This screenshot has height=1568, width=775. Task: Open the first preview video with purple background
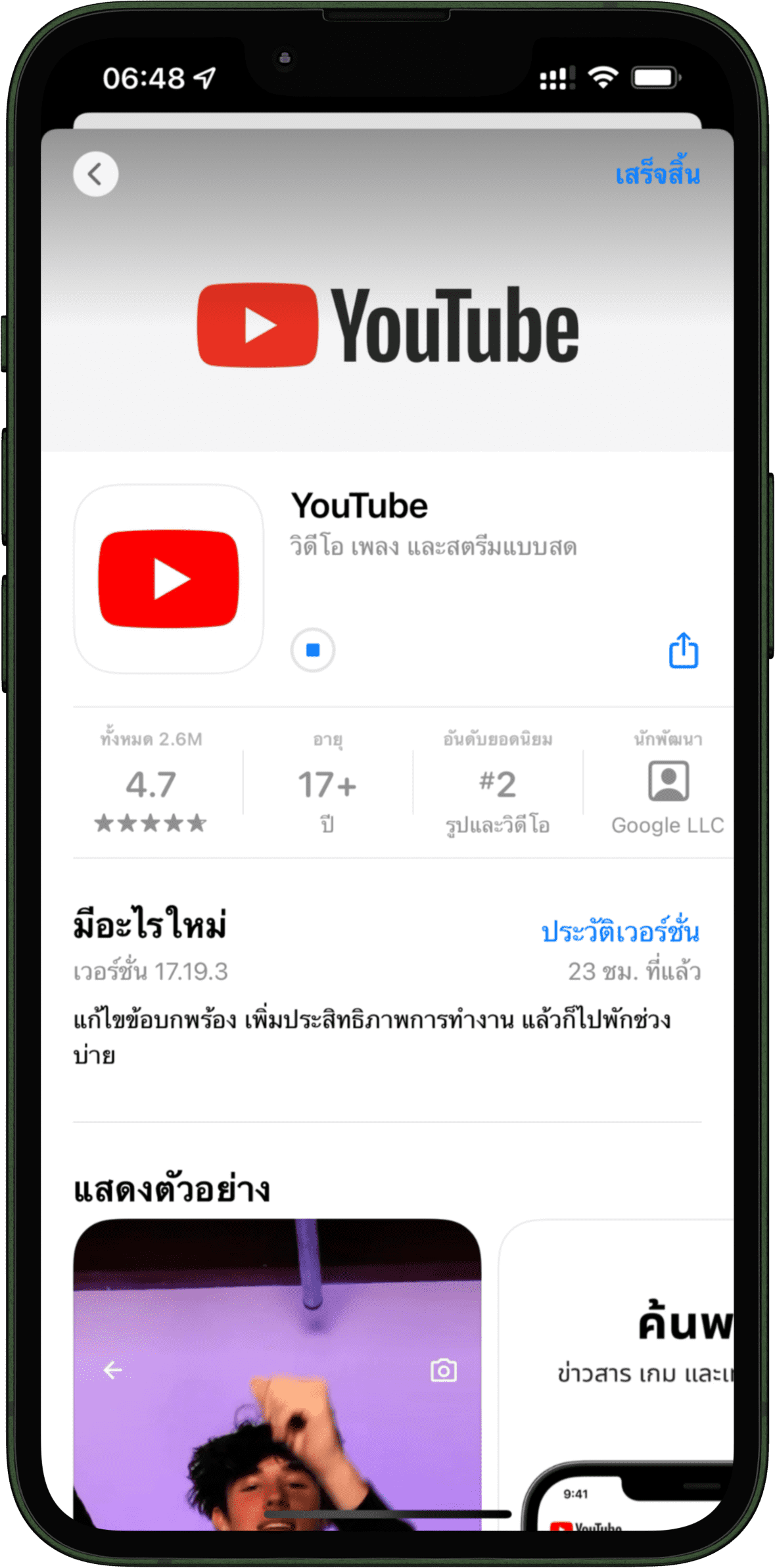point(277,1374)
